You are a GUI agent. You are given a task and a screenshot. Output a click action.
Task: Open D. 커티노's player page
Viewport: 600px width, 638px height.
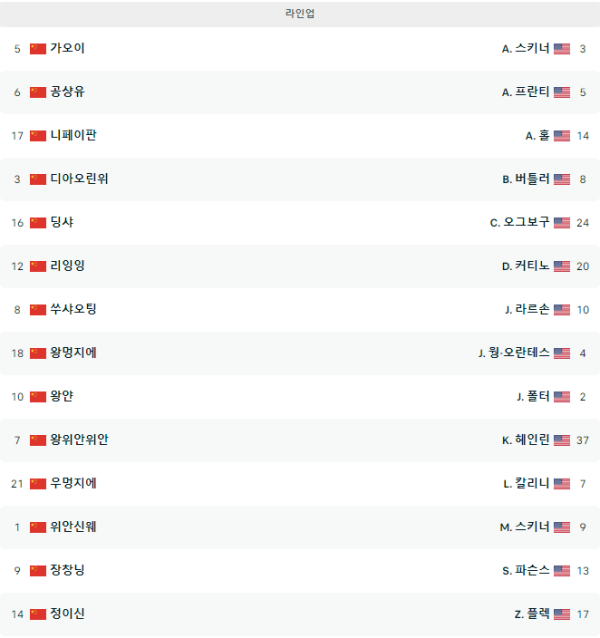tap(525, 266)
